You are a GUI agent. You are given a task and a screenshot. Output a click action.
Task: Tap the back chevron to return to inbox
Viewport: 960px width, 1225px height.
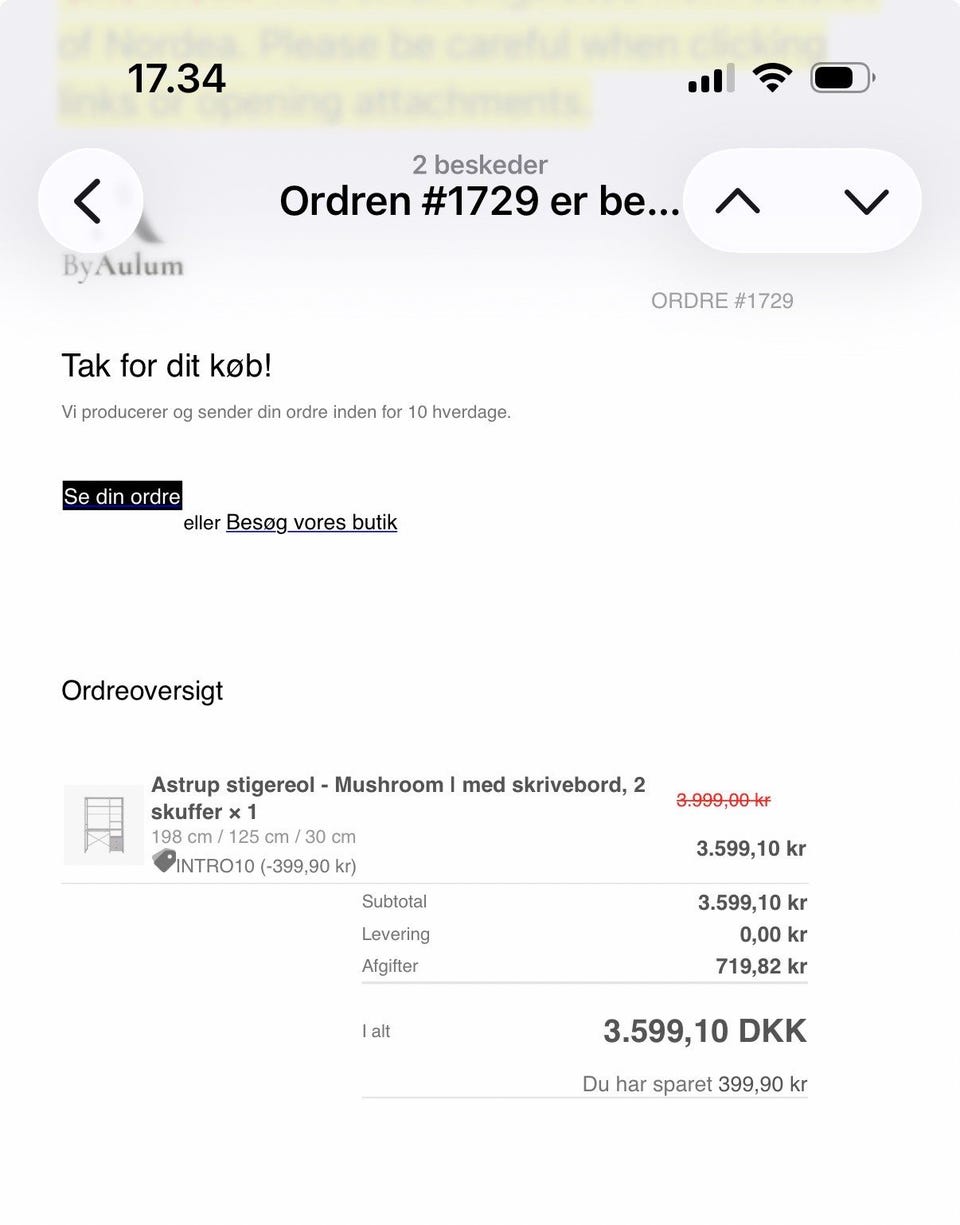point(90,200)
